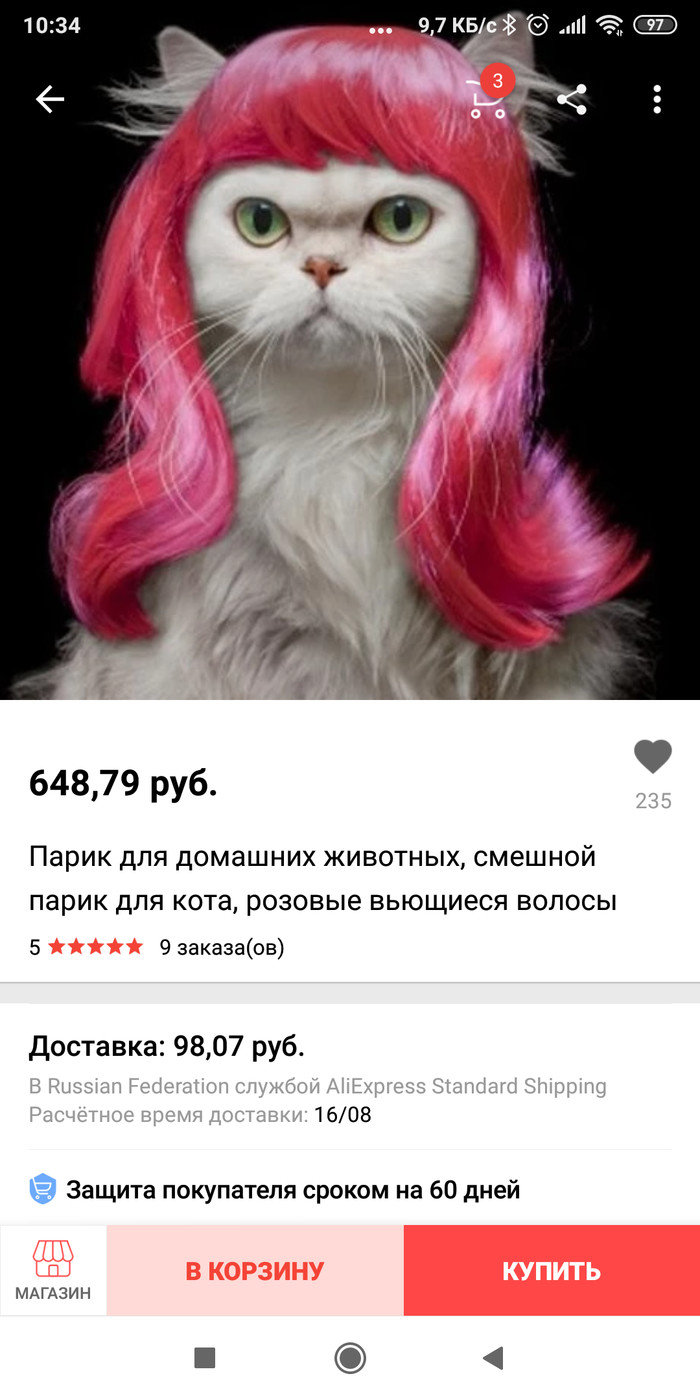Share this product

(x=572, y=99)
